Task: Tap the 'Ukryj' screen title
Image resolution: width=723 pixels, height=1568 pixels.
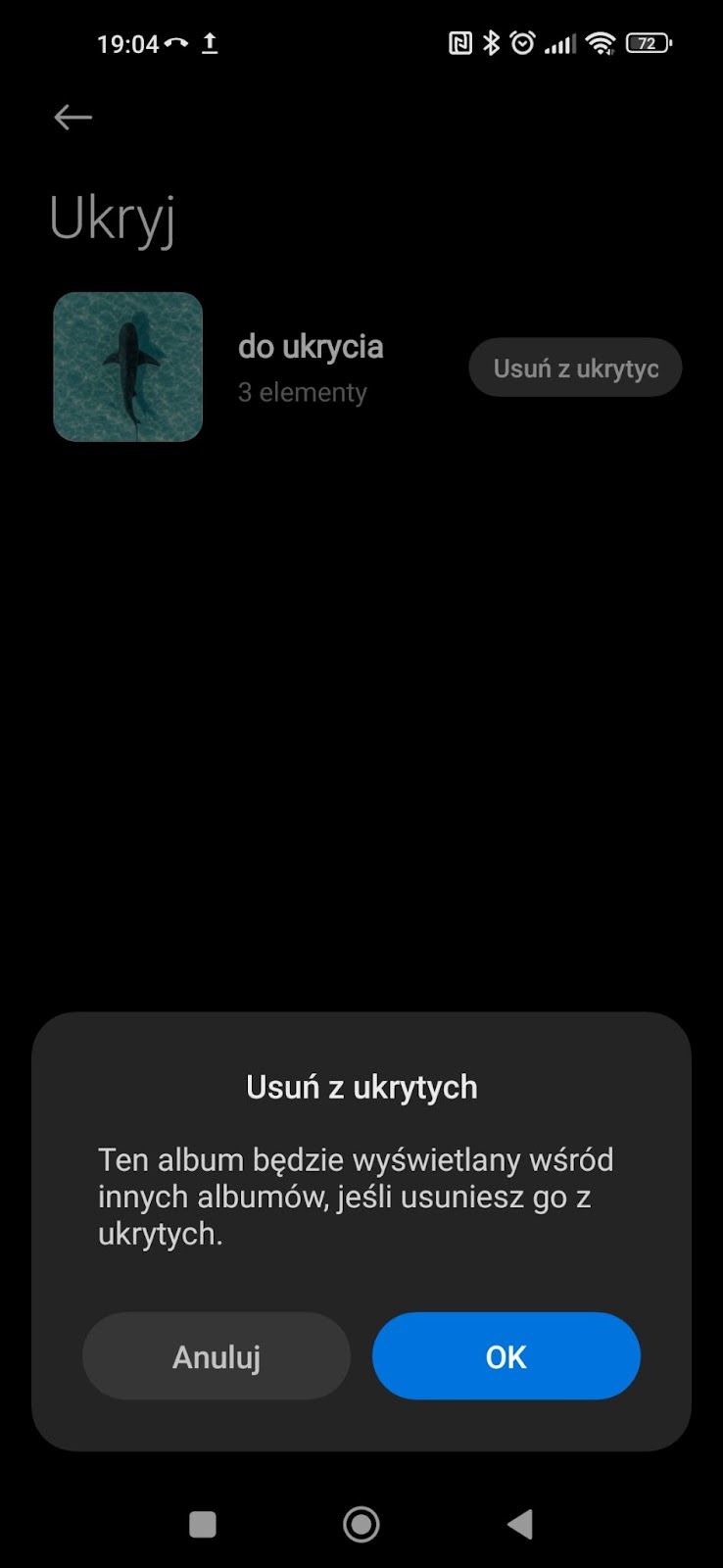Action: click(x=113, y=217)
